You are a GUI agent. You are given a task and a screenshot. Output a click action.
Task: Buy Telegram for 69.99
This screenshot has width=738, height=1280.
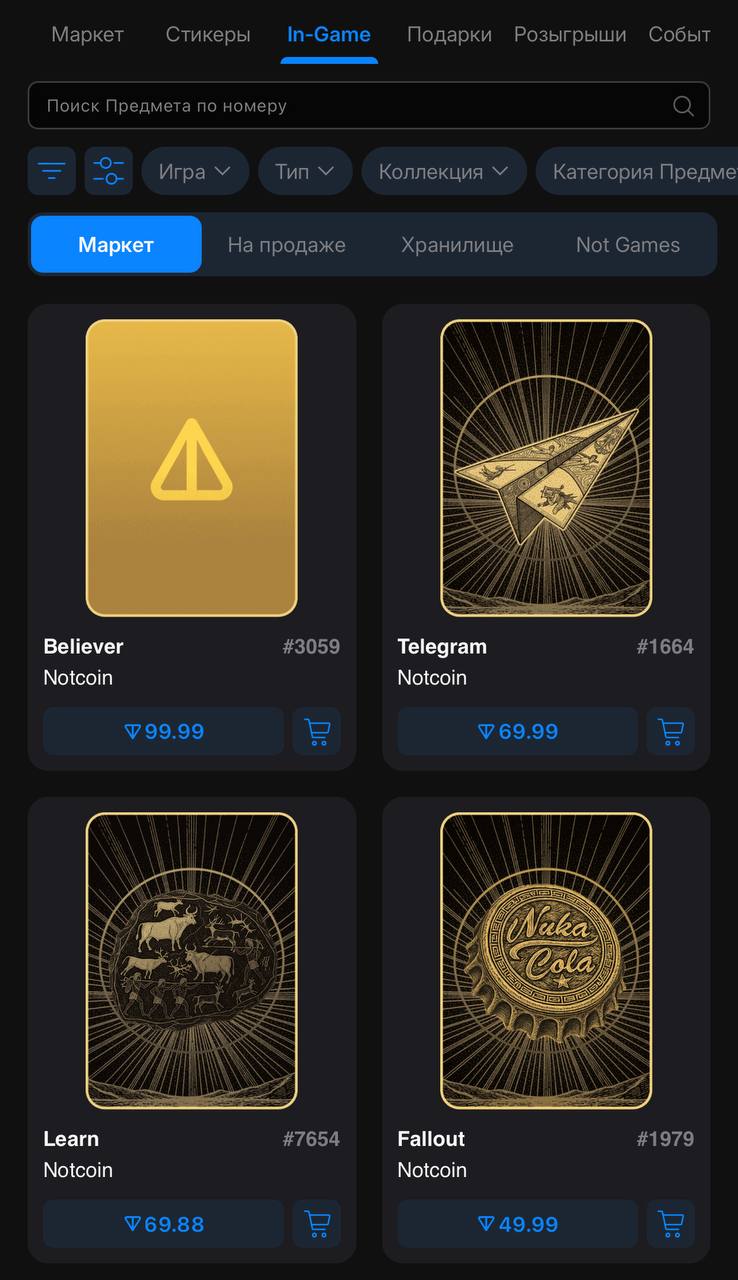pos(518,731)
